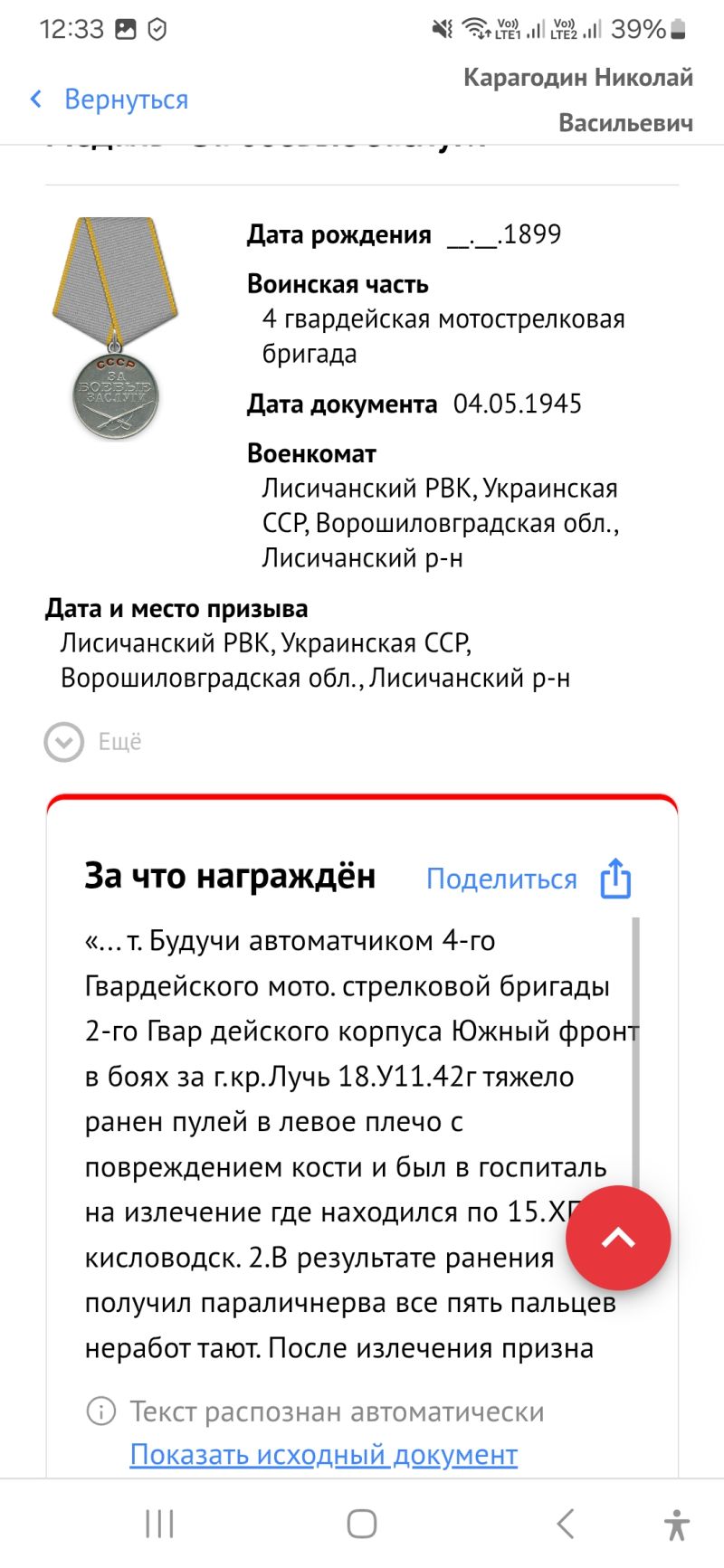
Task: Go back via Вернуться
Action: [x=110, y=100]
